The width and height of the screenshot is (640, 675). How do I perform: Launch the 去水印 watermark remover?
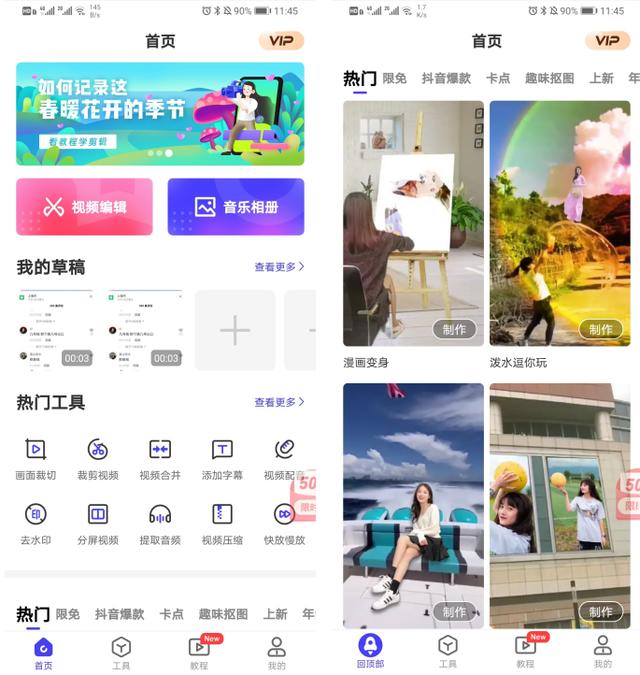(36, 523)
